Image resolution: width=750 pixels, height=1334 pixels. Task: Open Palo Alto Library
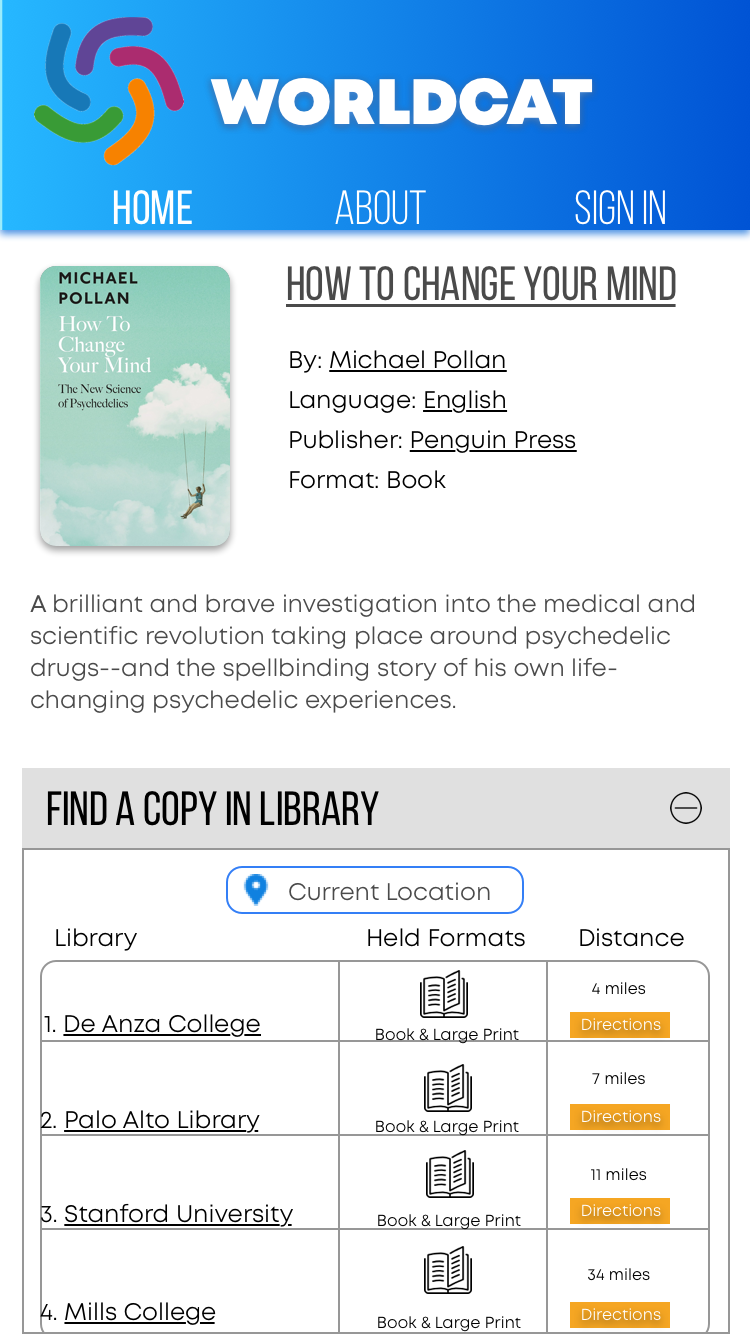(x=162, y=1120)
